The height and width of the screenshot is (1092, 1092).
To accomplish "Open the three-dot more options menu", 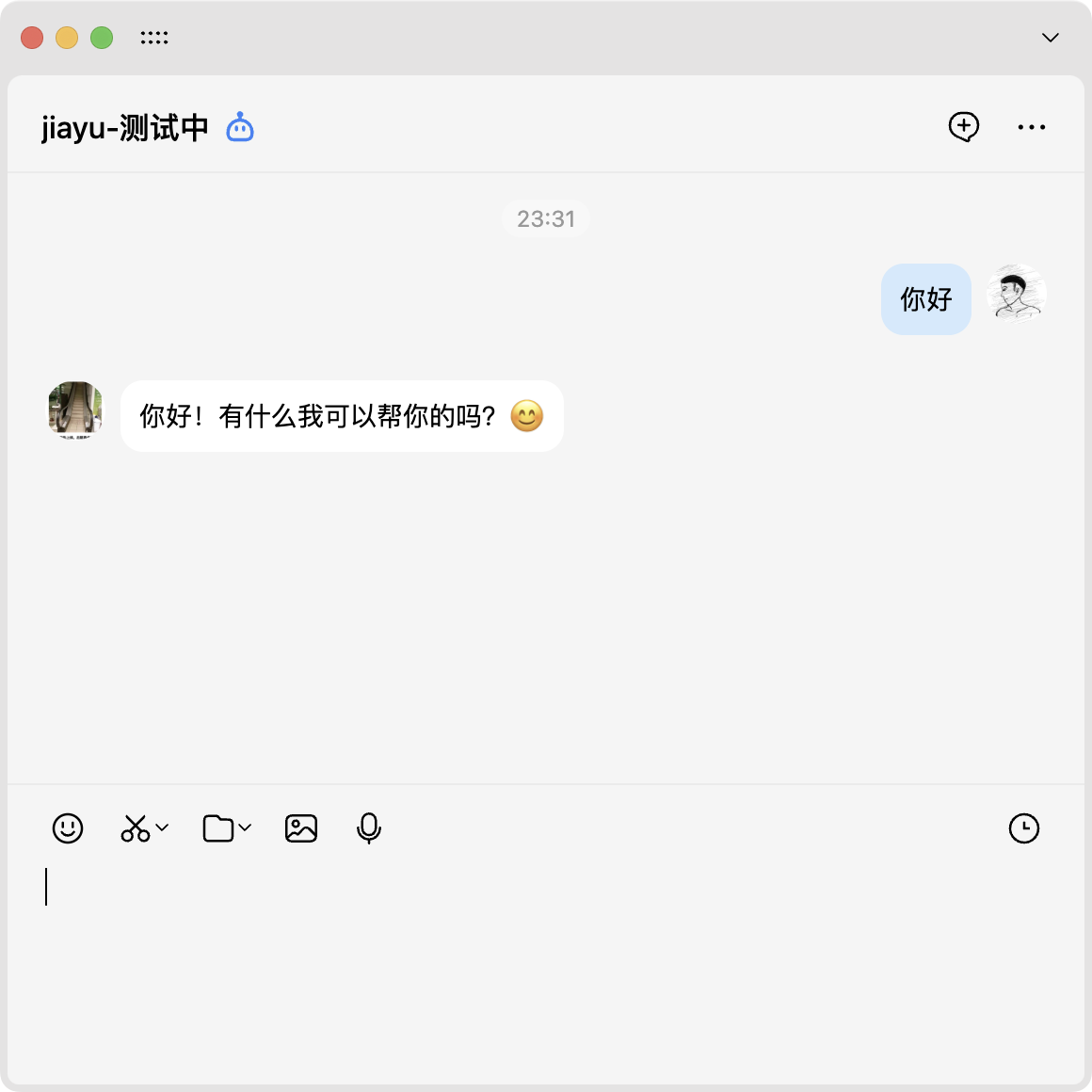I will click(1031, 127).
